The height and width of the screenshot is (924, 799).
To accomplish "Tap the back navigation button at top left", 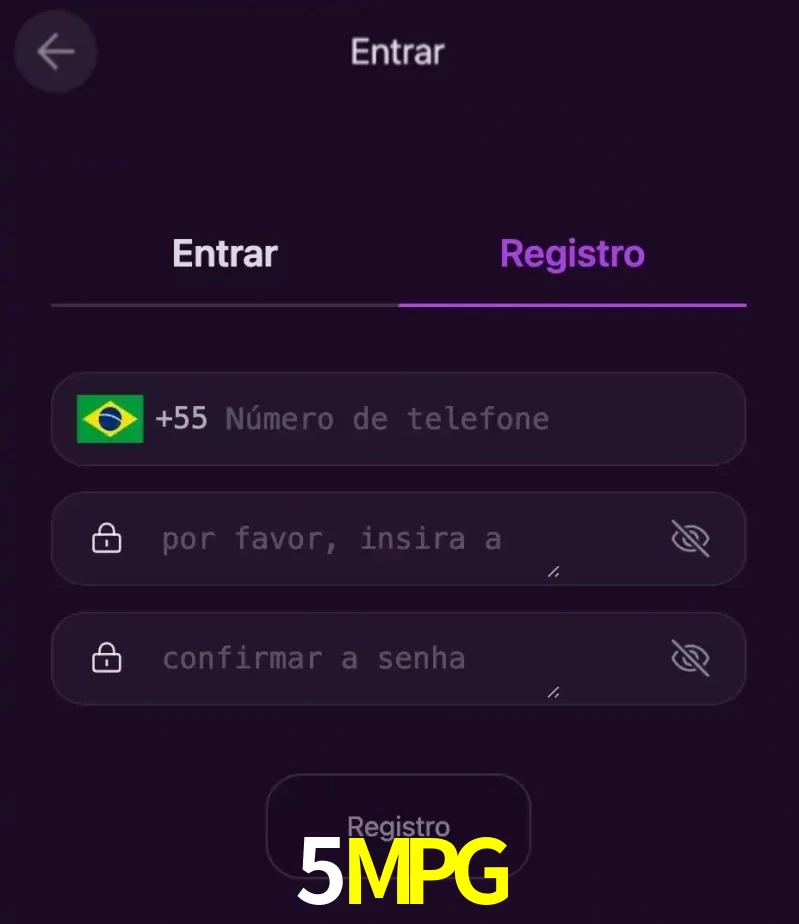I will pos(55,52).
